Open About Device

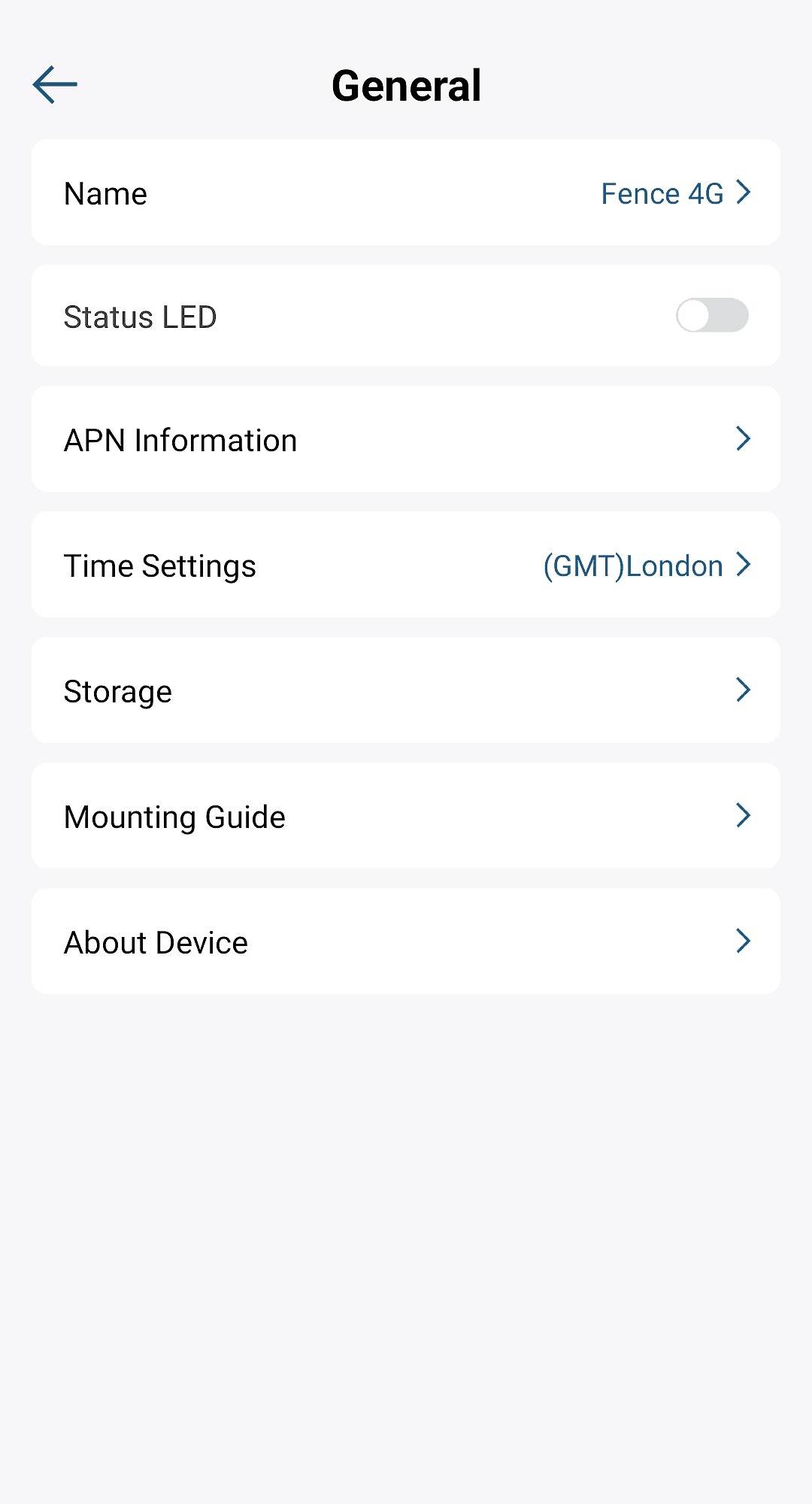pyautogui.click(x=406, y=942)
